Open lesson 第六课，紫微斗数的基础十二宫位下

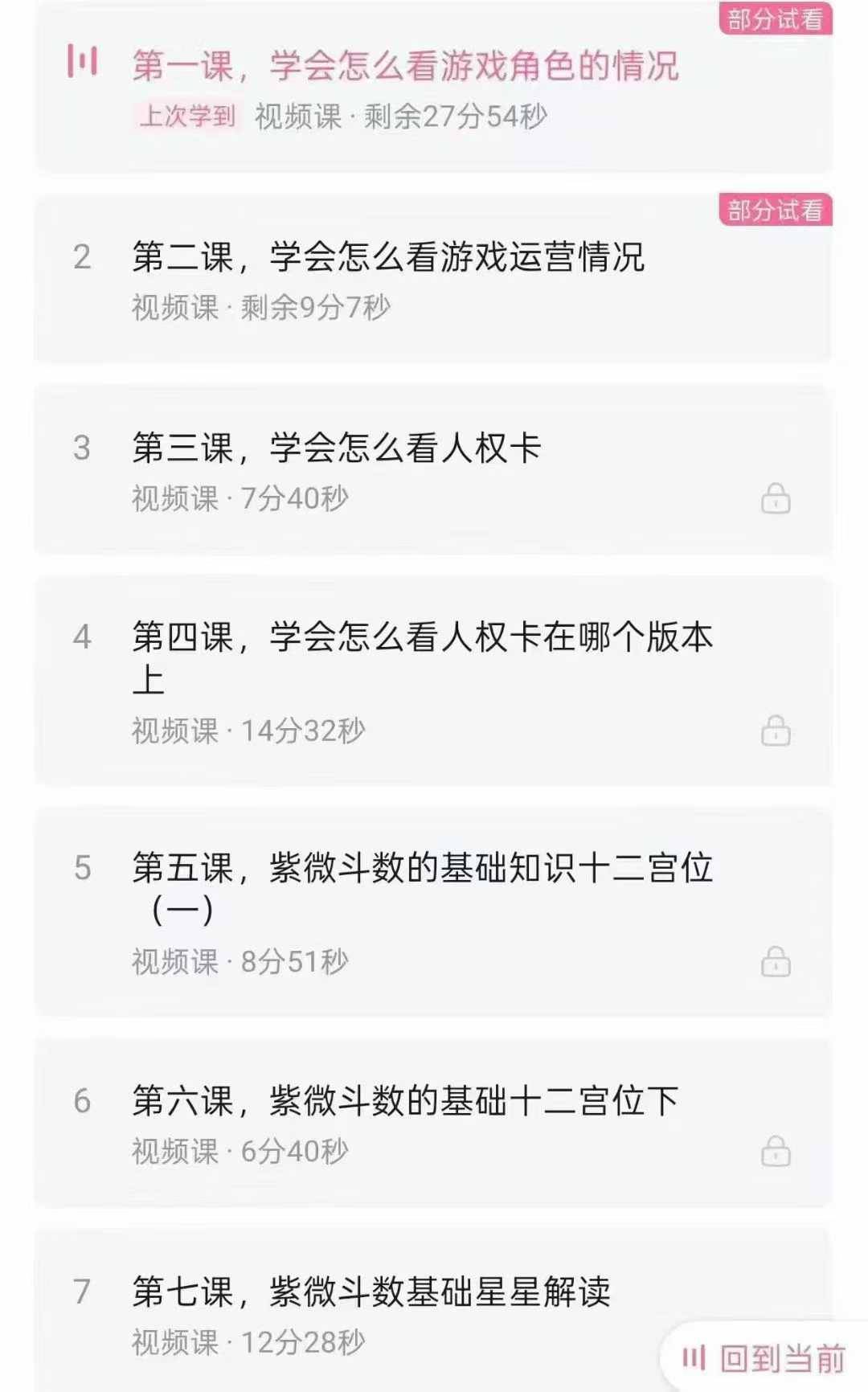(x=405, y=1101)
